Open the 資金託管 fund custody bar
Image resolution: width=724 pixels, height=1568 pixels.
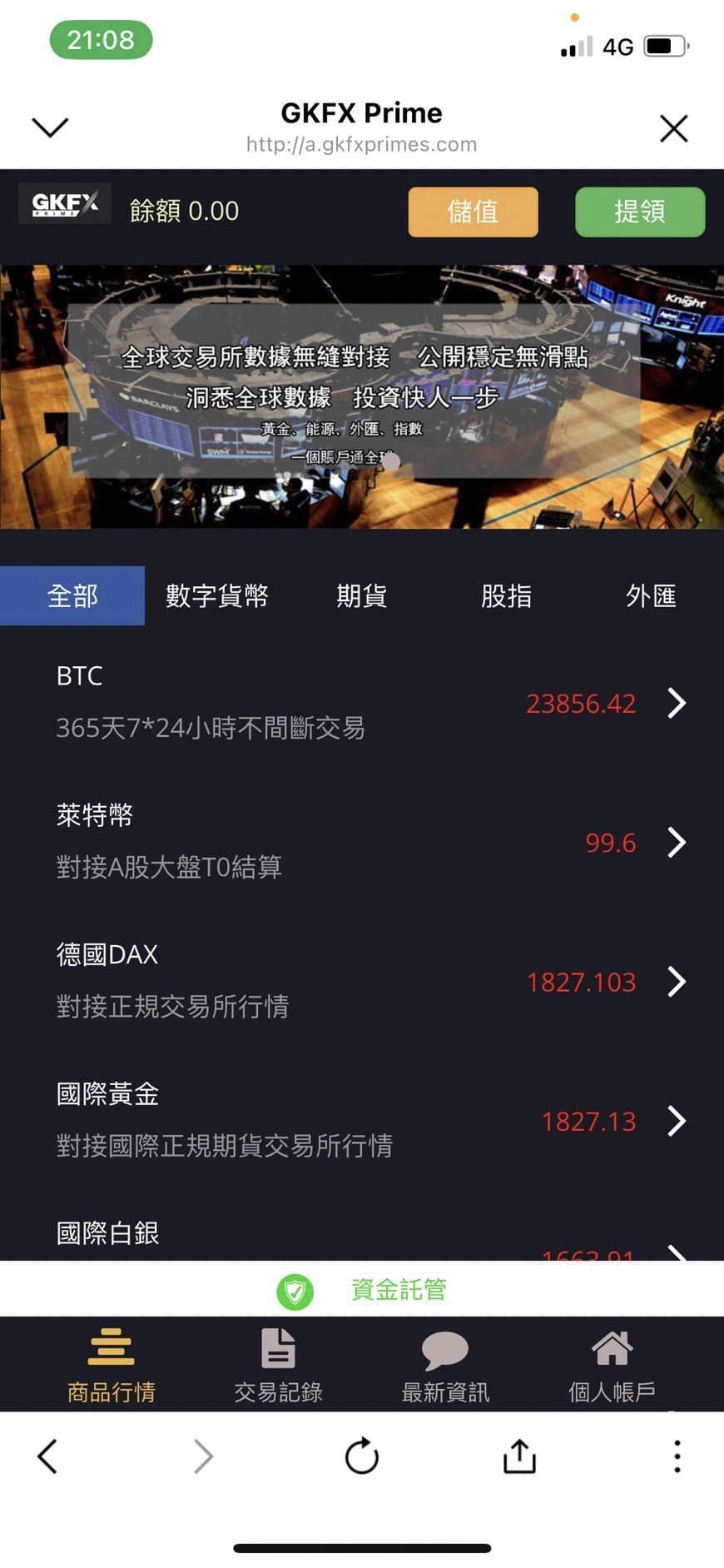coord(362,1289)
